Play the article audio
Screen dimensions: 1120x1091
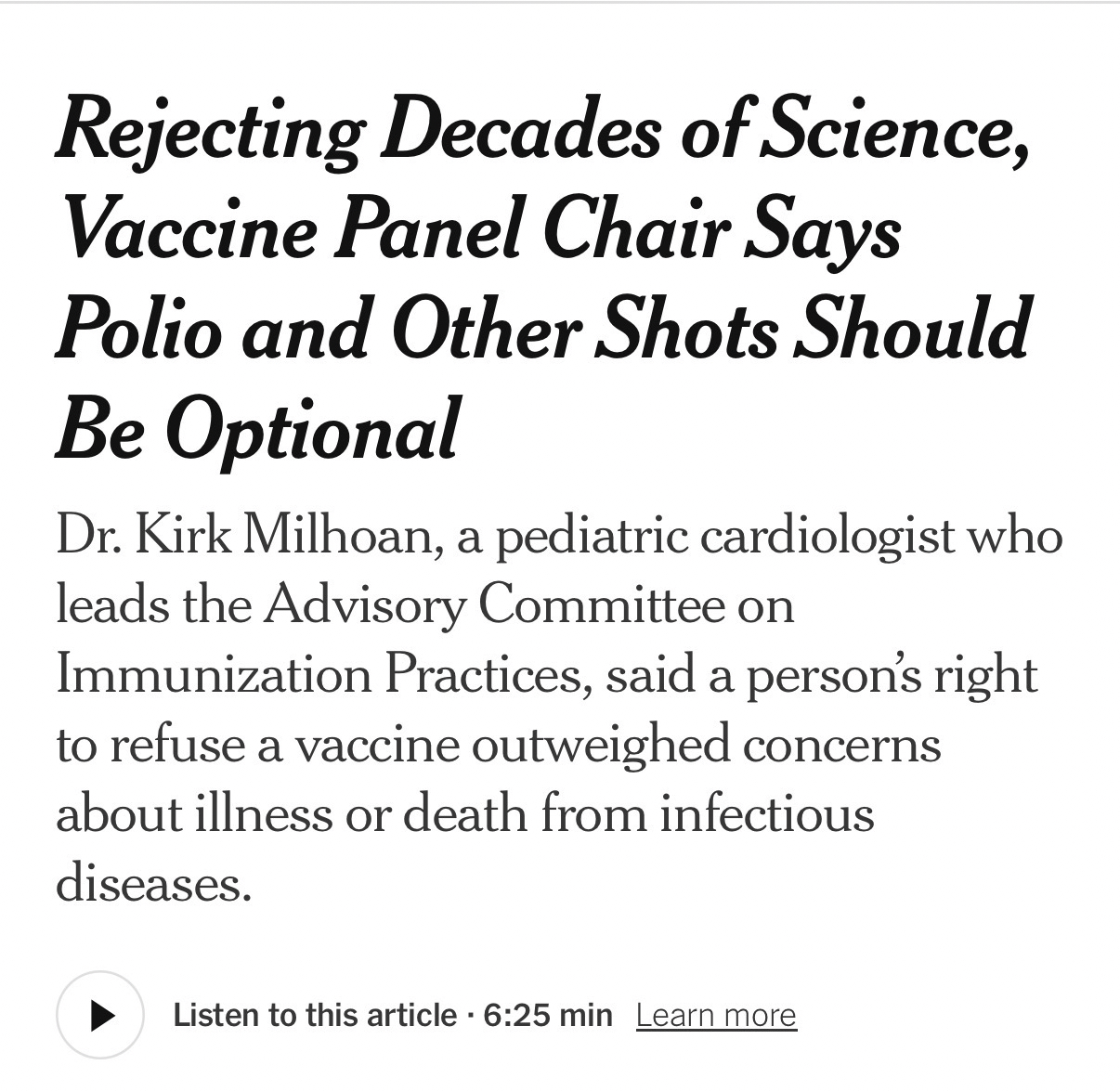click(100, 1015)
